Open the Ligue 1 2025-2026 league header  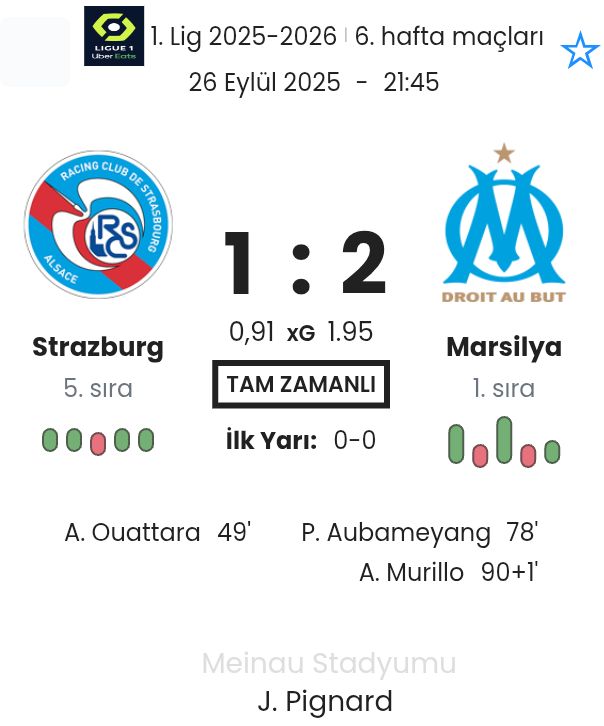coord(244,37)
